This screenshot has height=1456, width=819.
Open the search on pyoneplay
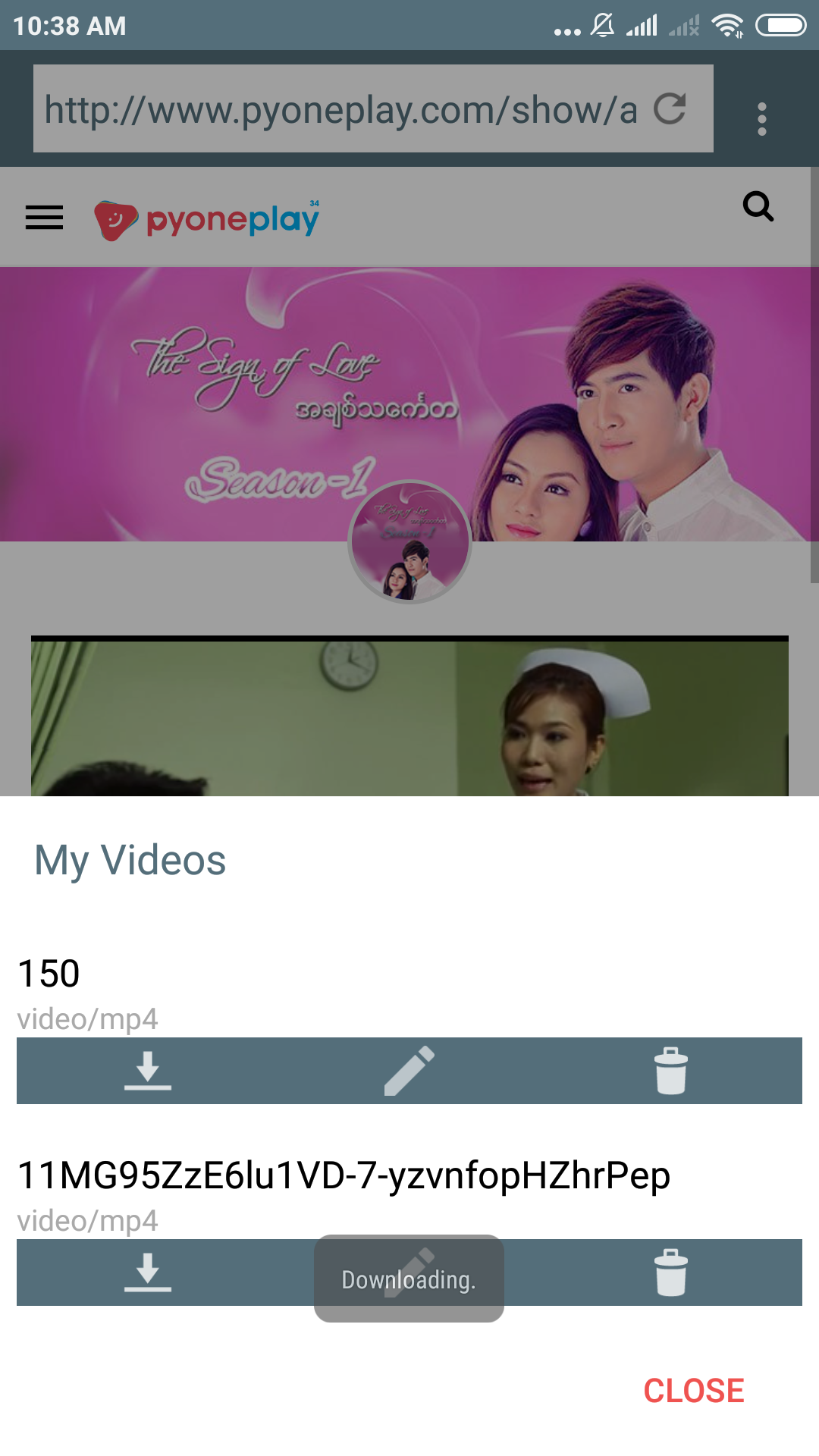click(758, 206)
